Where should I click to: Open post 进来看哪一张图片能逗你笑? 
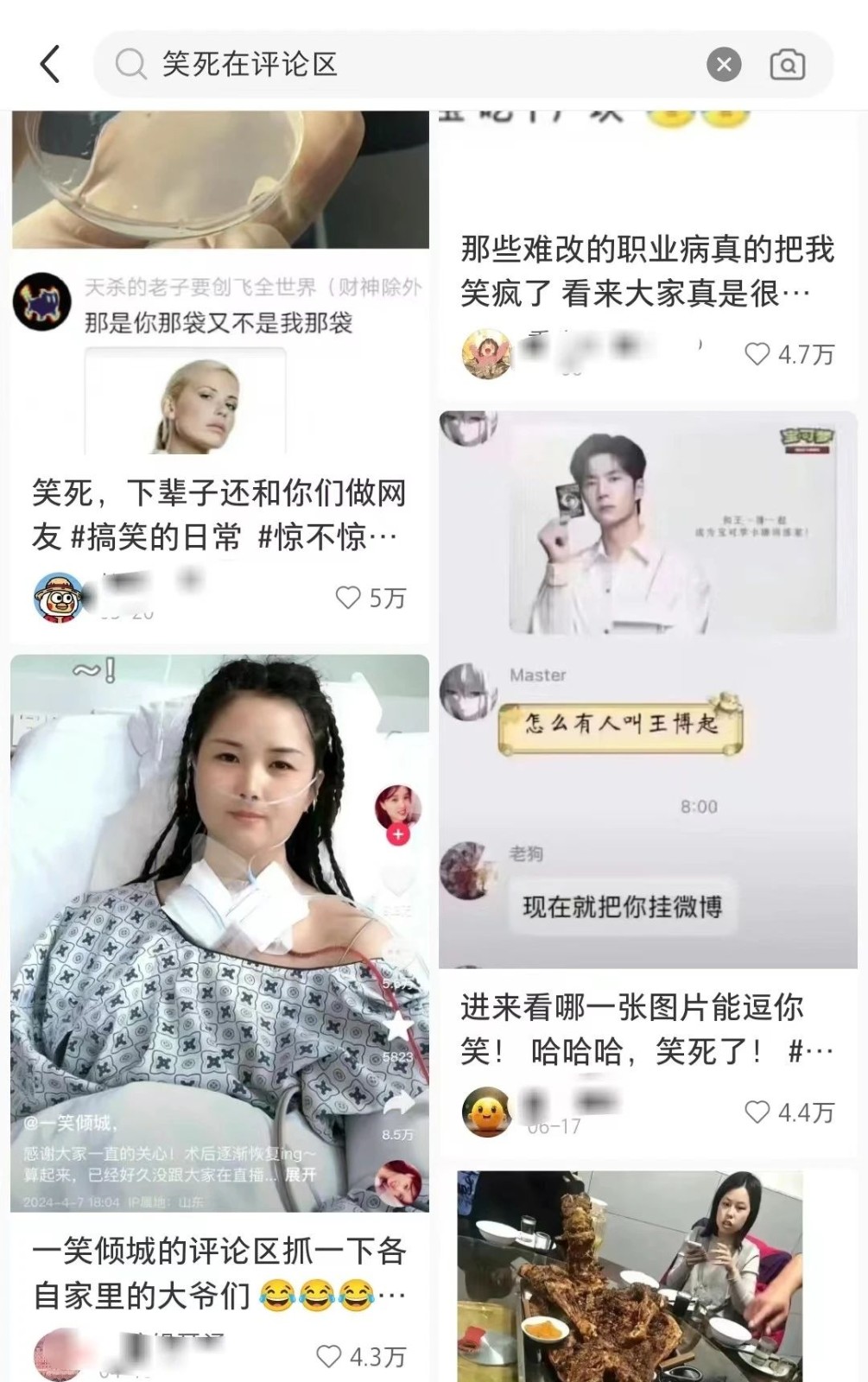[x=647, y=1028]
